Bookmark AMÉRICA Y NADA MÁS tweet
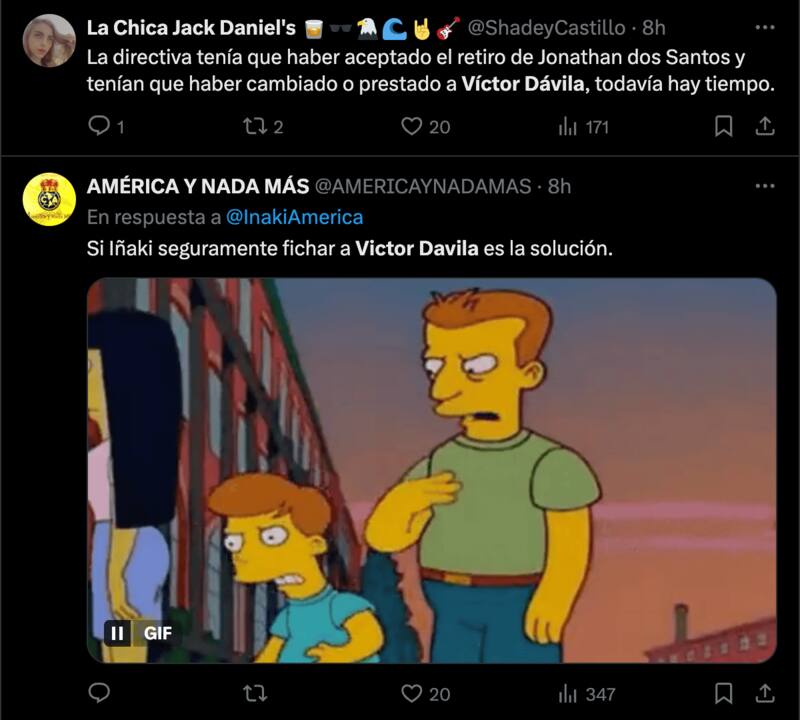800x720 pixels. click(724, 693)
